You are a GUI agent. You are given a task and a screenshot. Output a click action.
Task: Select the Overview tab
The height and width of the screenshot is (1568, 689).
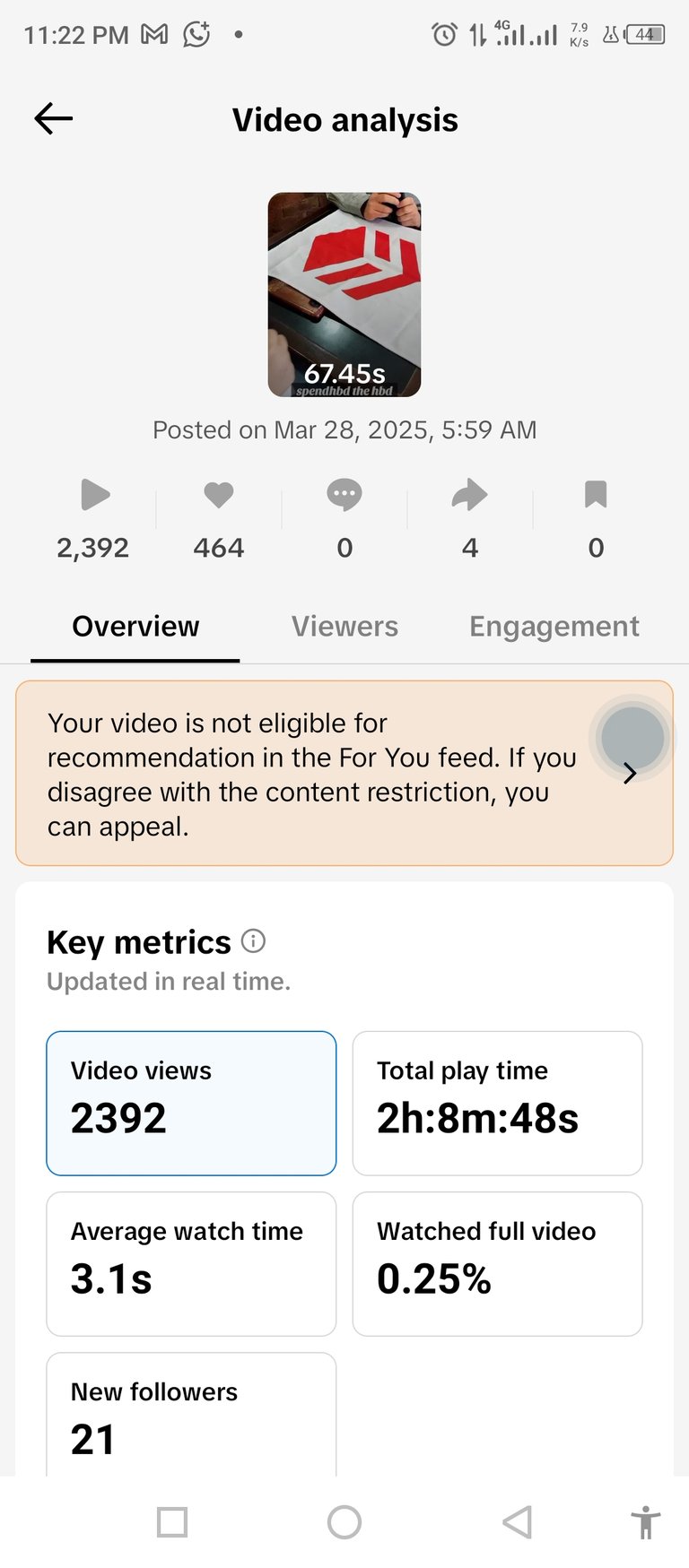pyautogui.click(x=135, y=626)
